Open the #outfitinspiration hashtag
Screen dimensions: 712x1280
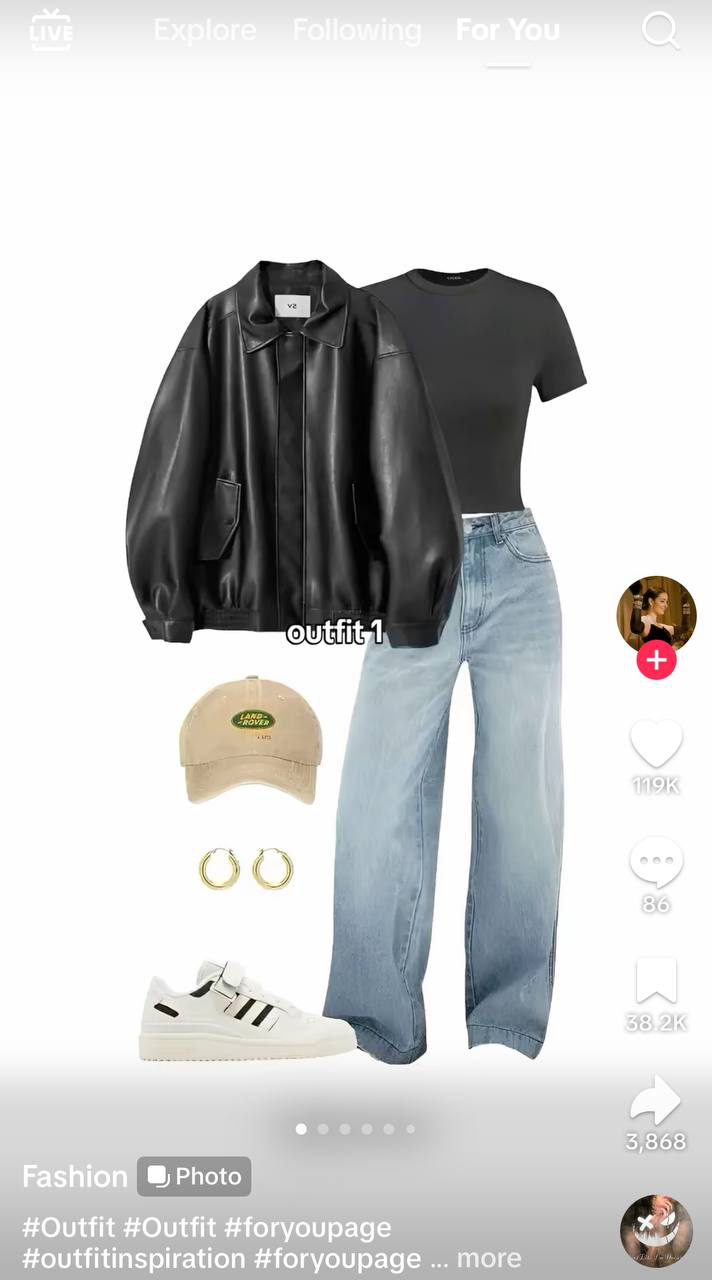click(x=134, y=1258)
